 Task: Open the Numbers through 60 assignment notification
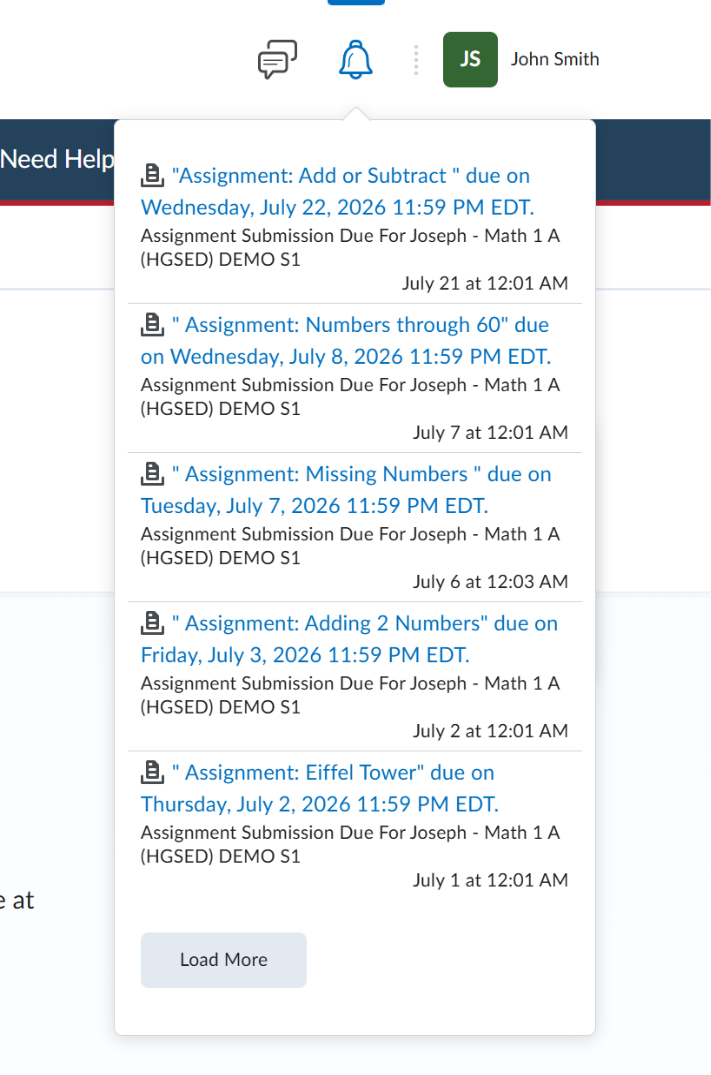(346, 341)
